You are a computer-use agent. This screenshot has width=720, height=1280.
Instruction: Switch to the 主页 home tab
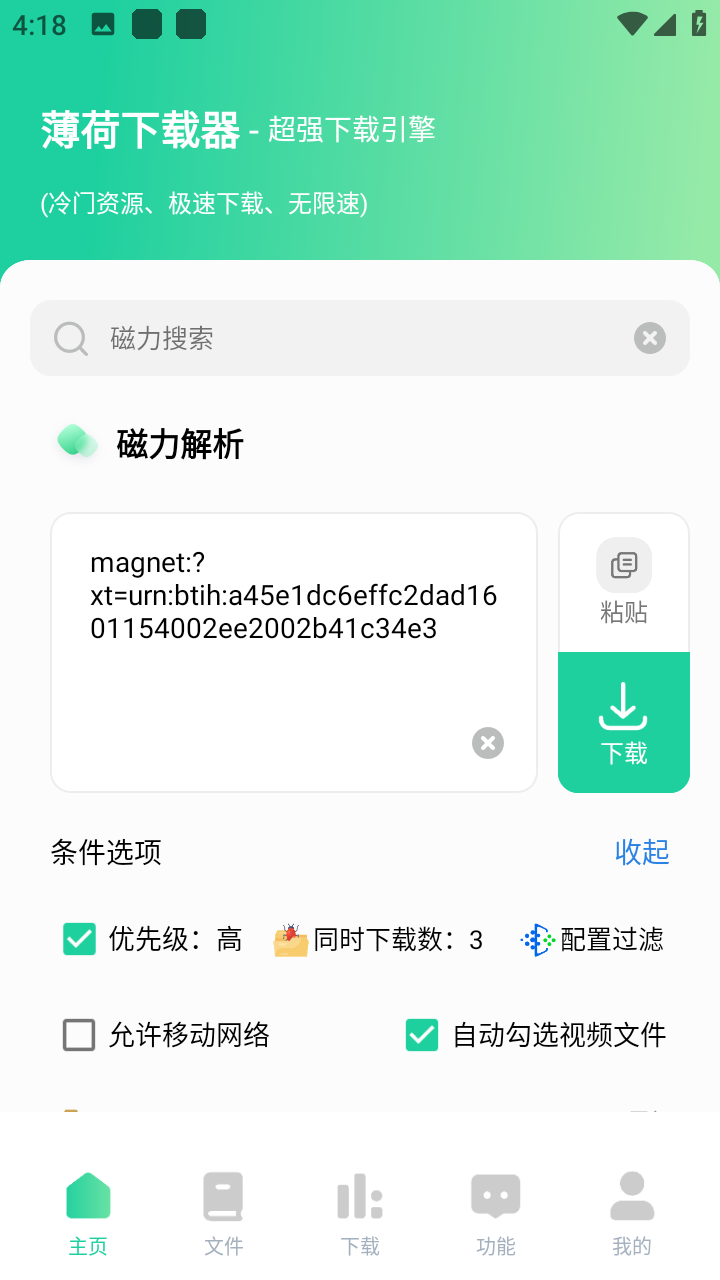87,1195
